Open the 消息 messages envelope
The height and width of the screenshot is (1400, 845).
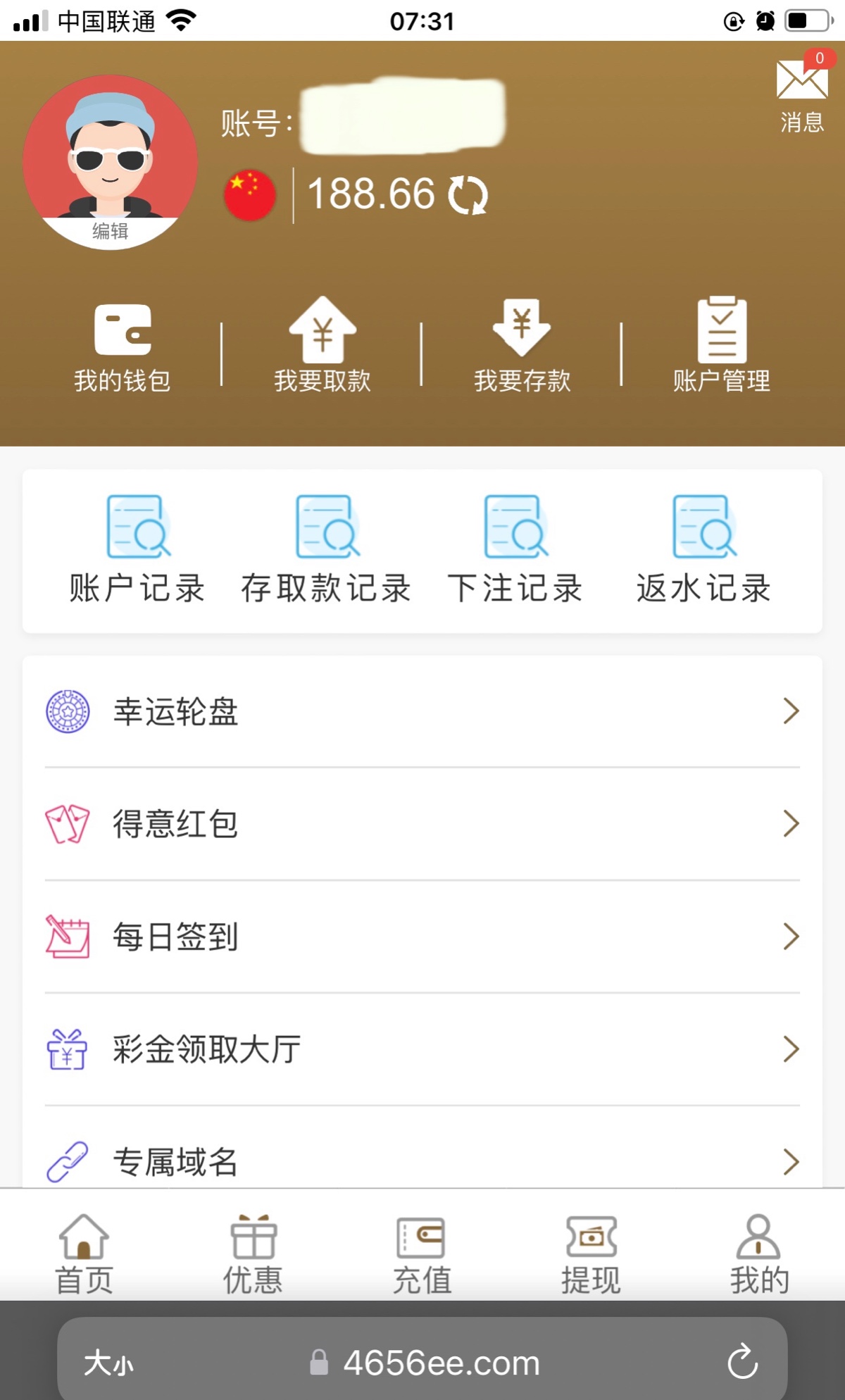[801, 93]
